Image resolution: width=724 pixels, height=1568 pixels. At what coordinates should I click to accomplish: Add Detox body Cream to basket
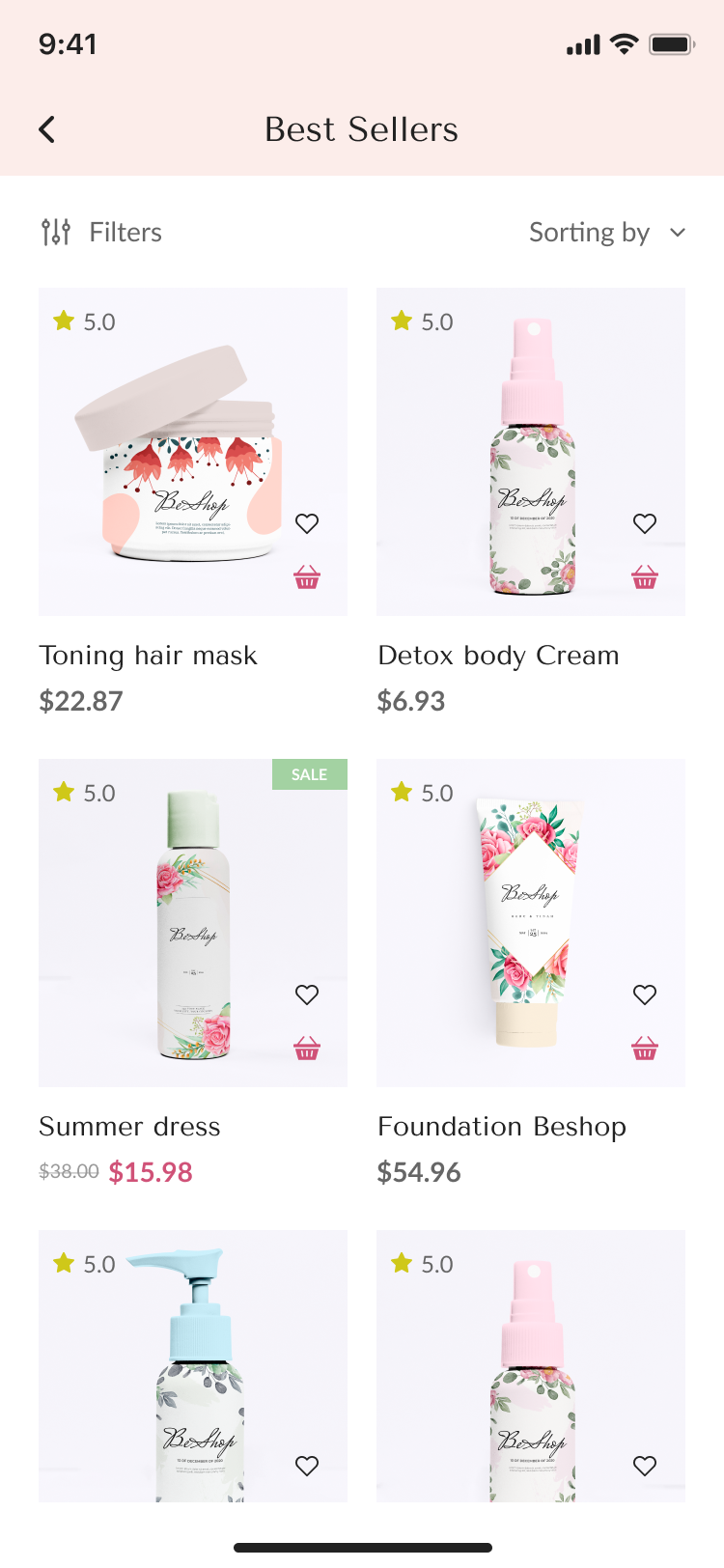tap(645, 577)
